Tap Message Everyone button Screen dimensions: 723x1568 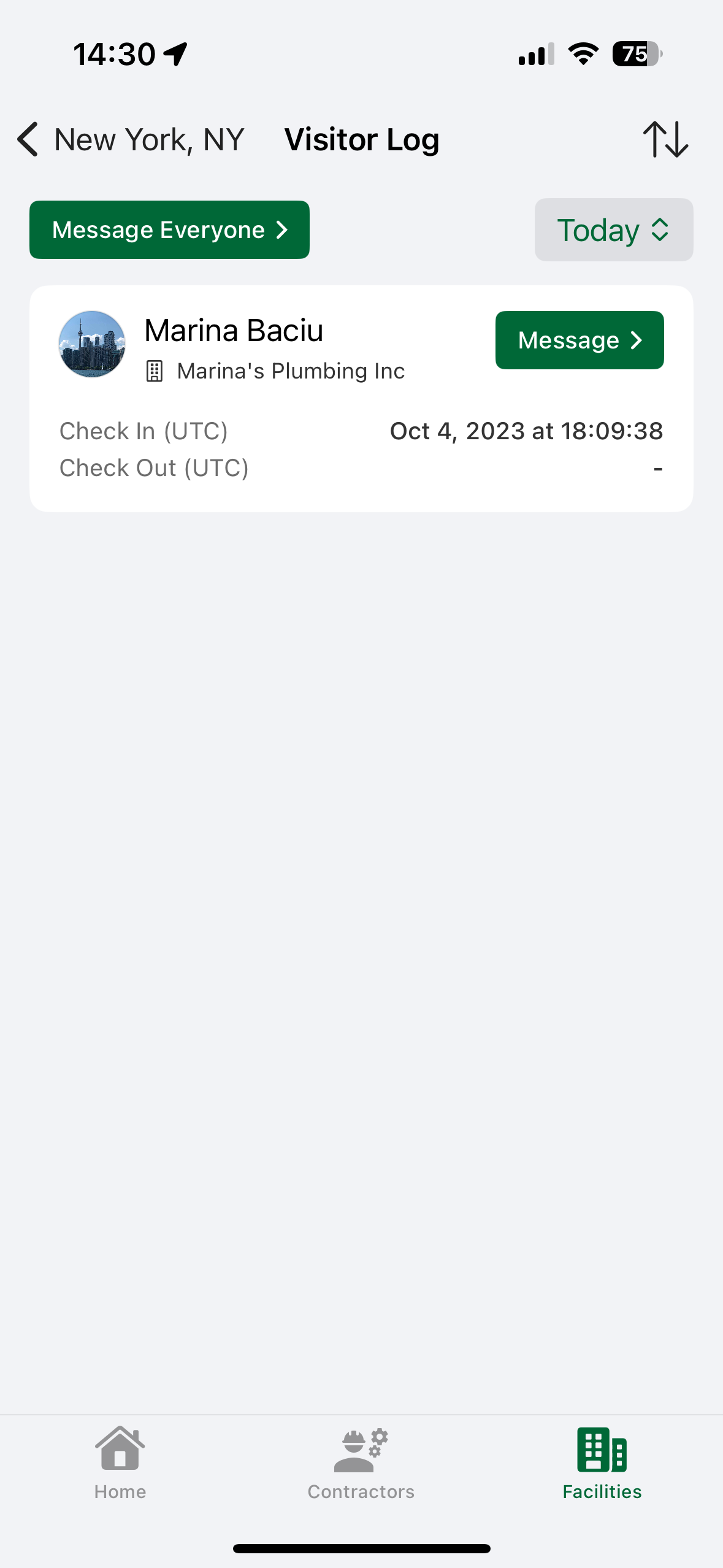[x=169, y=230]
